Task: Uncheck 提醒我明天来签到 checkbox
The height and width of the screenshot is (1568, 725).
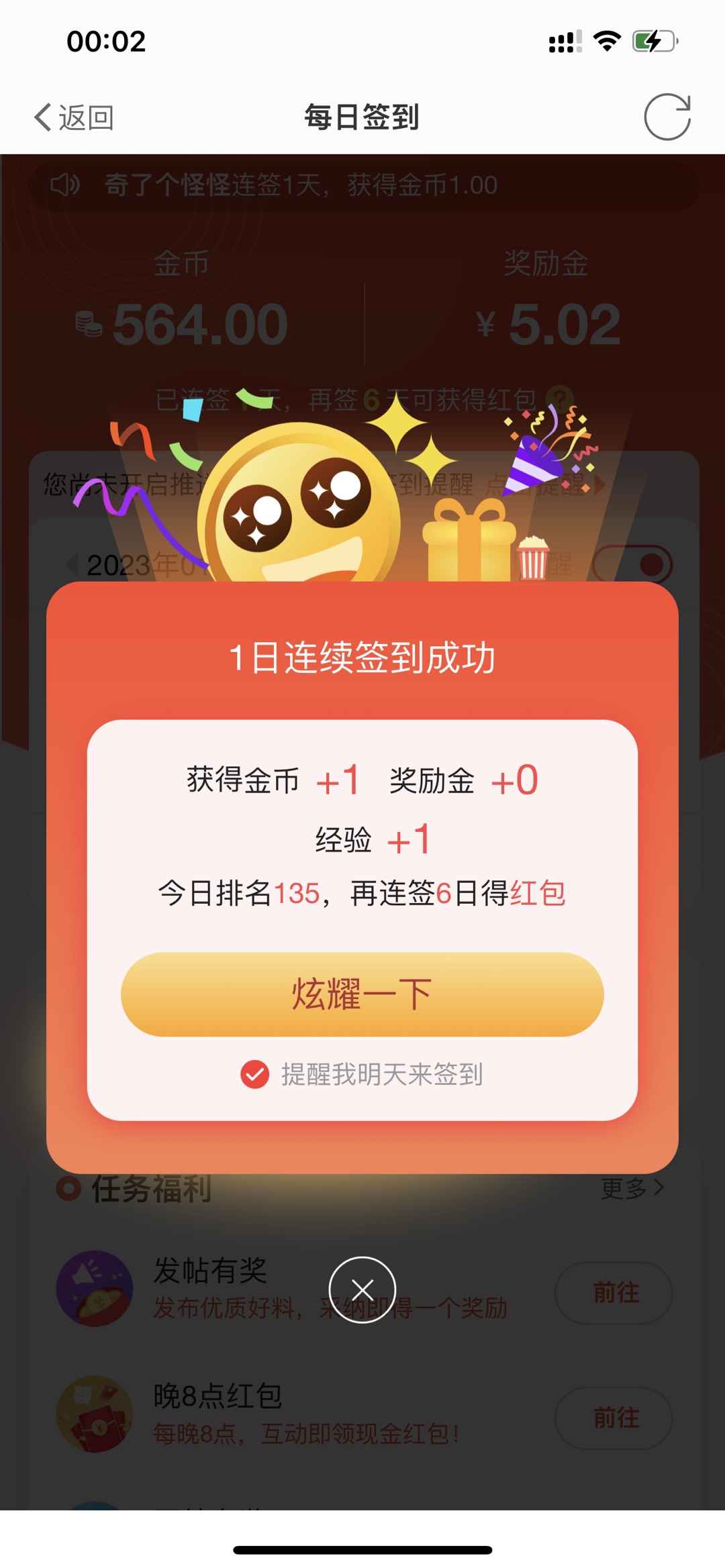Action: (x=255, y=1074)
